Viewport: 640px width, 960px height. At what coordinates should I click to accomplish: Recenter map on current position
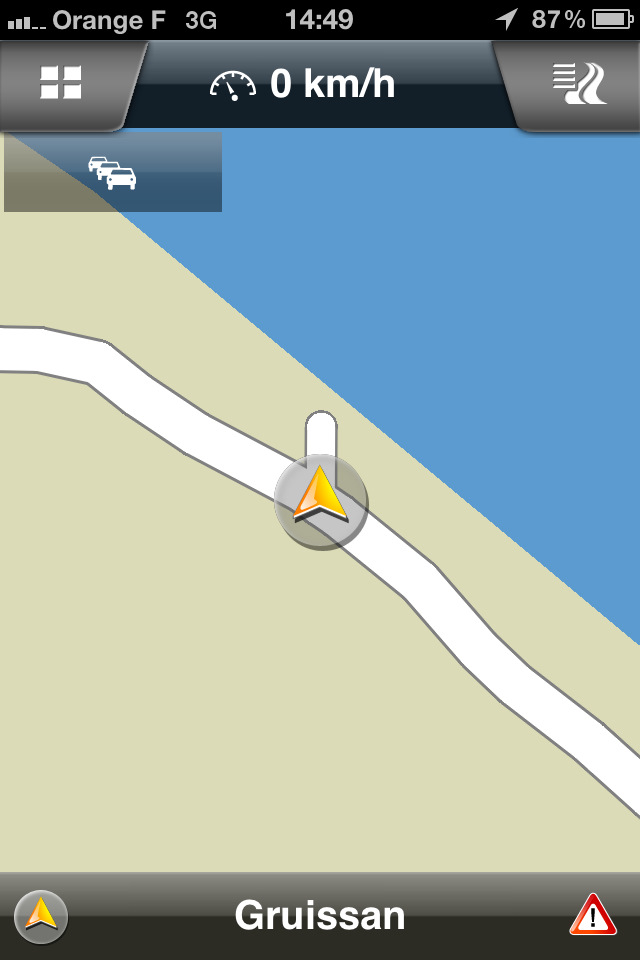pos(41,916)
